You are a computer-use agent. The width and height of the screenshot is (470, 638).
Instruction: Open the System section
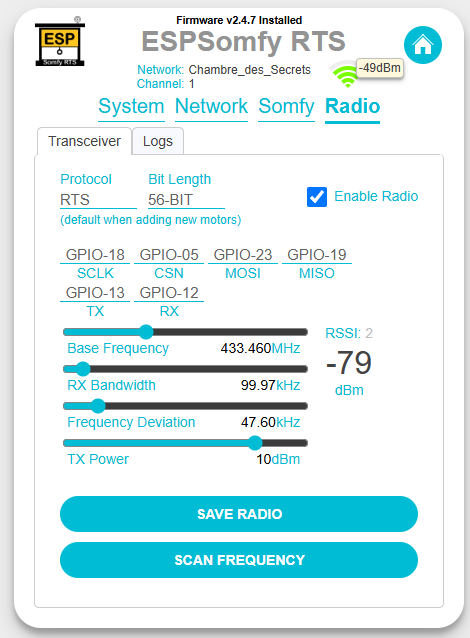tap(131, 107)
